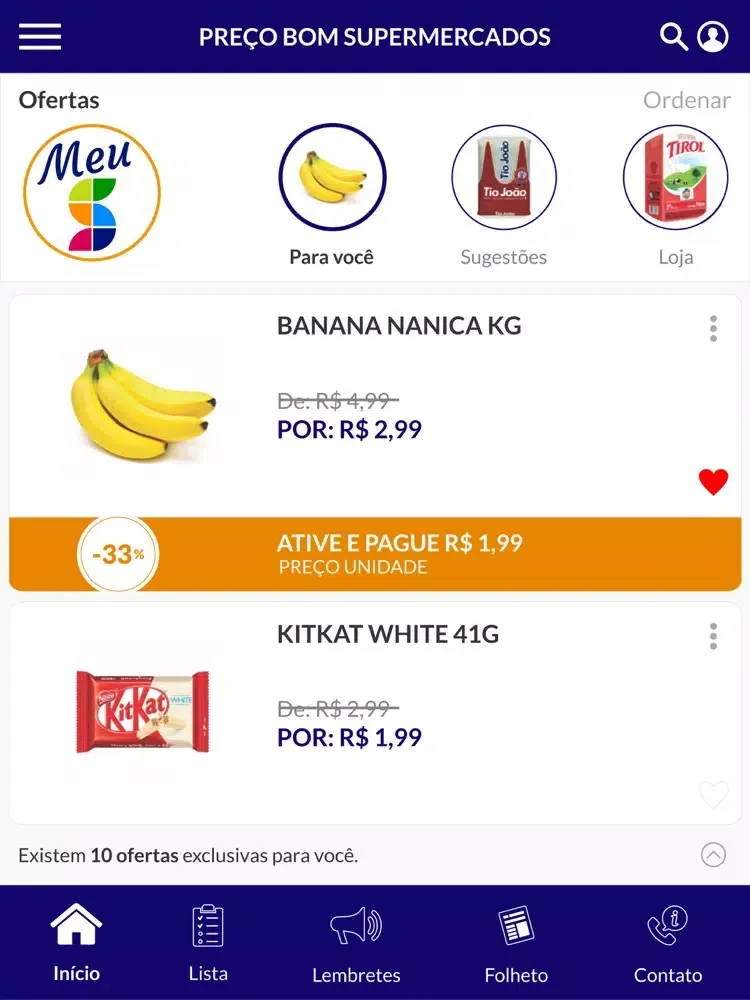Viewport: 750px width, 1000px height.
Task: Open more options for Banana Nanica KG
Action: [713, 328]
